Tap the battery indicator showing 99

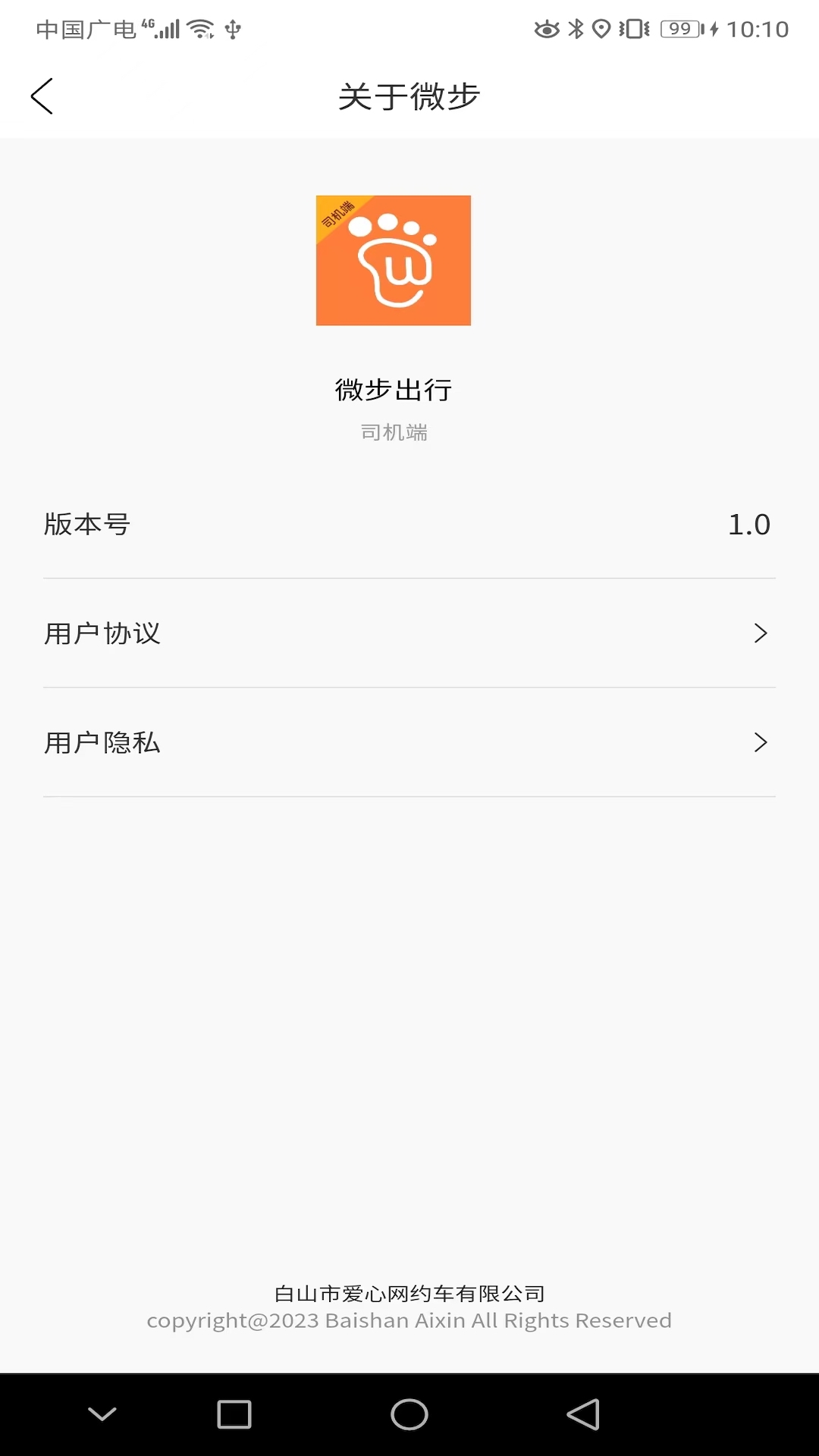(x=680, y=29)
